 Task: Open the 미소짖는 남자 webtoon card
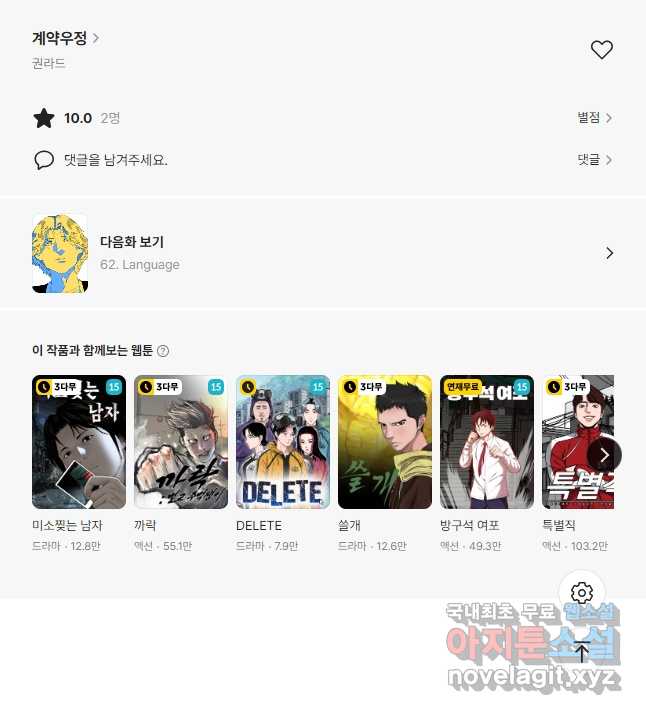click(79, 442)
